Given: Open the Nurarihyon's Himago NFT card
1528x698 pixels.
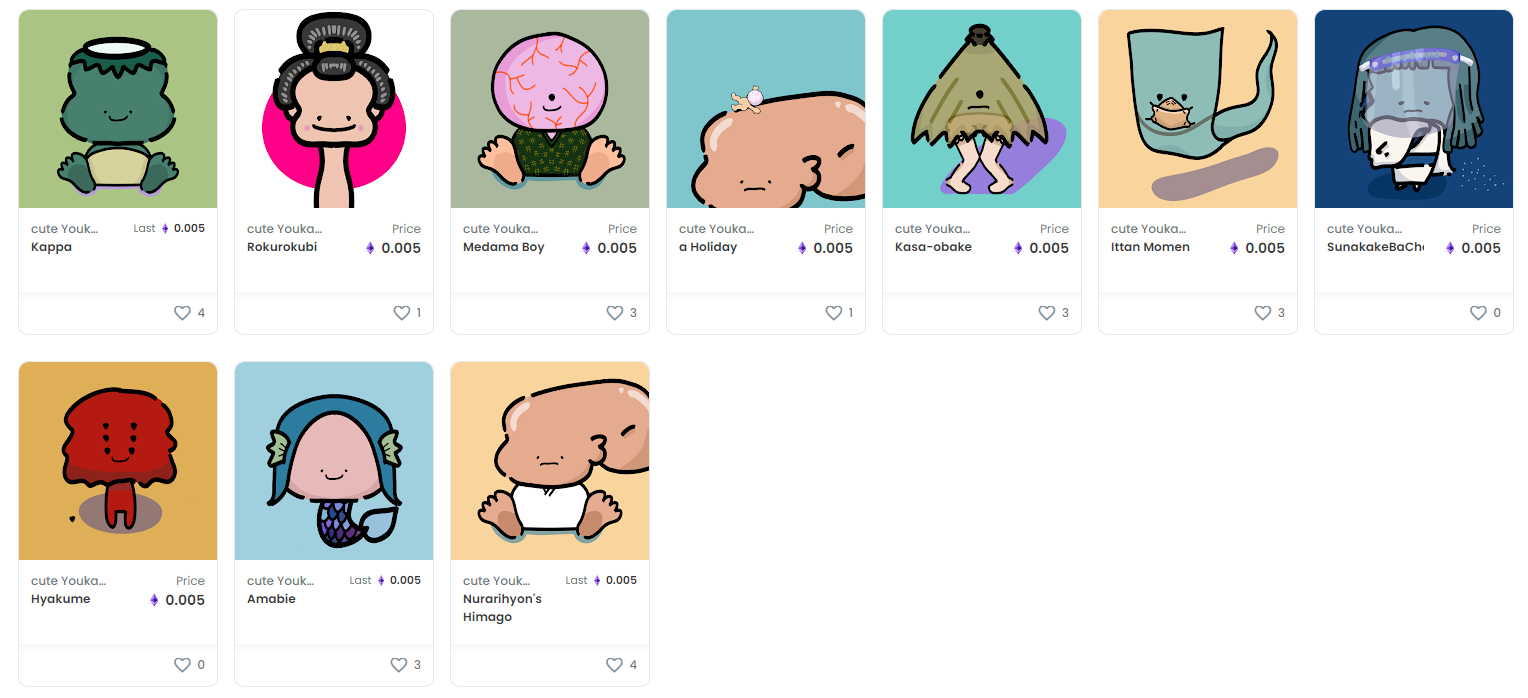Looking at the screenshot, I should pos(550,461).
